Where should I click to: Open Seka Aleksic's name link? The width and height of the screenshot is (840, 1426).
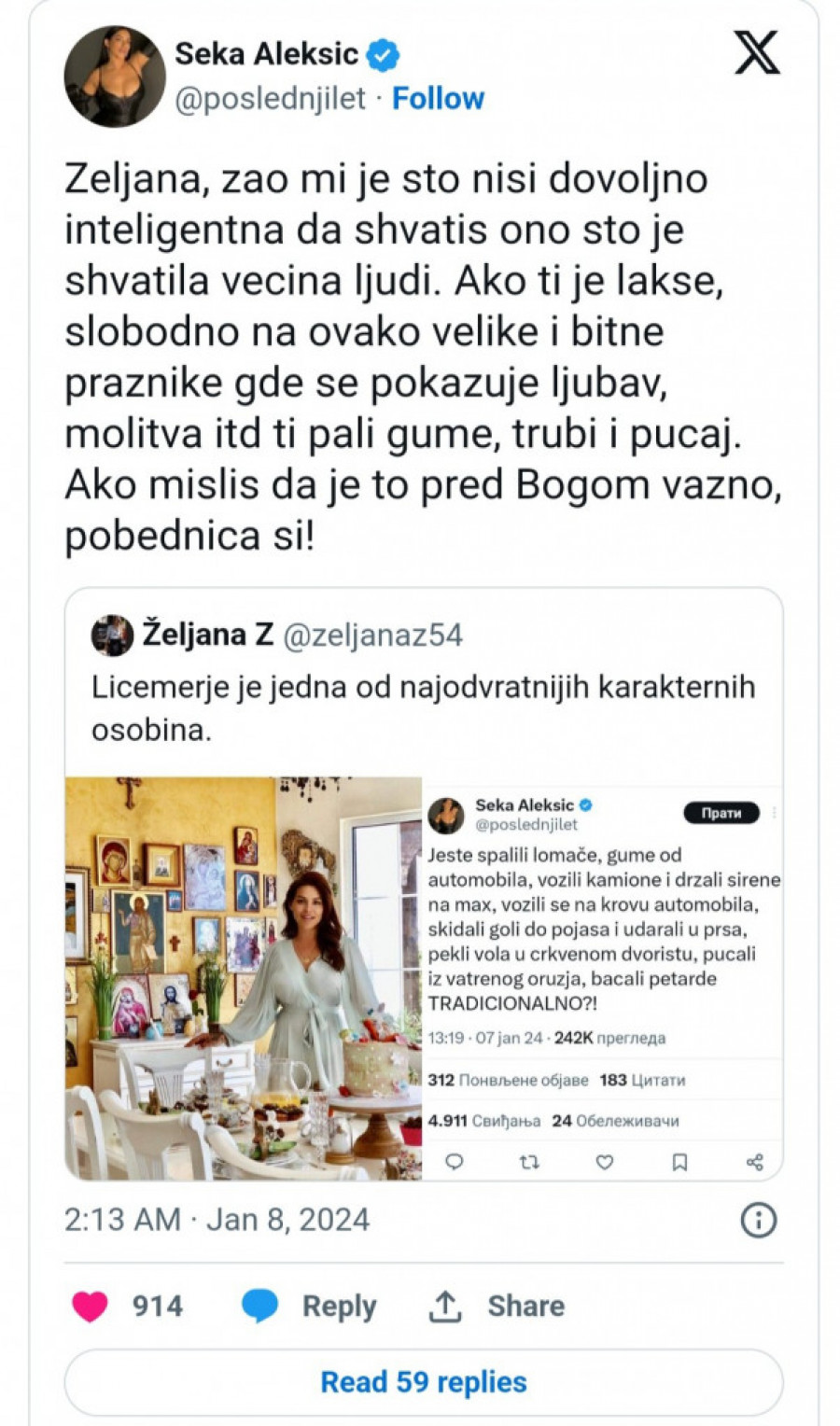pos(266,54)
